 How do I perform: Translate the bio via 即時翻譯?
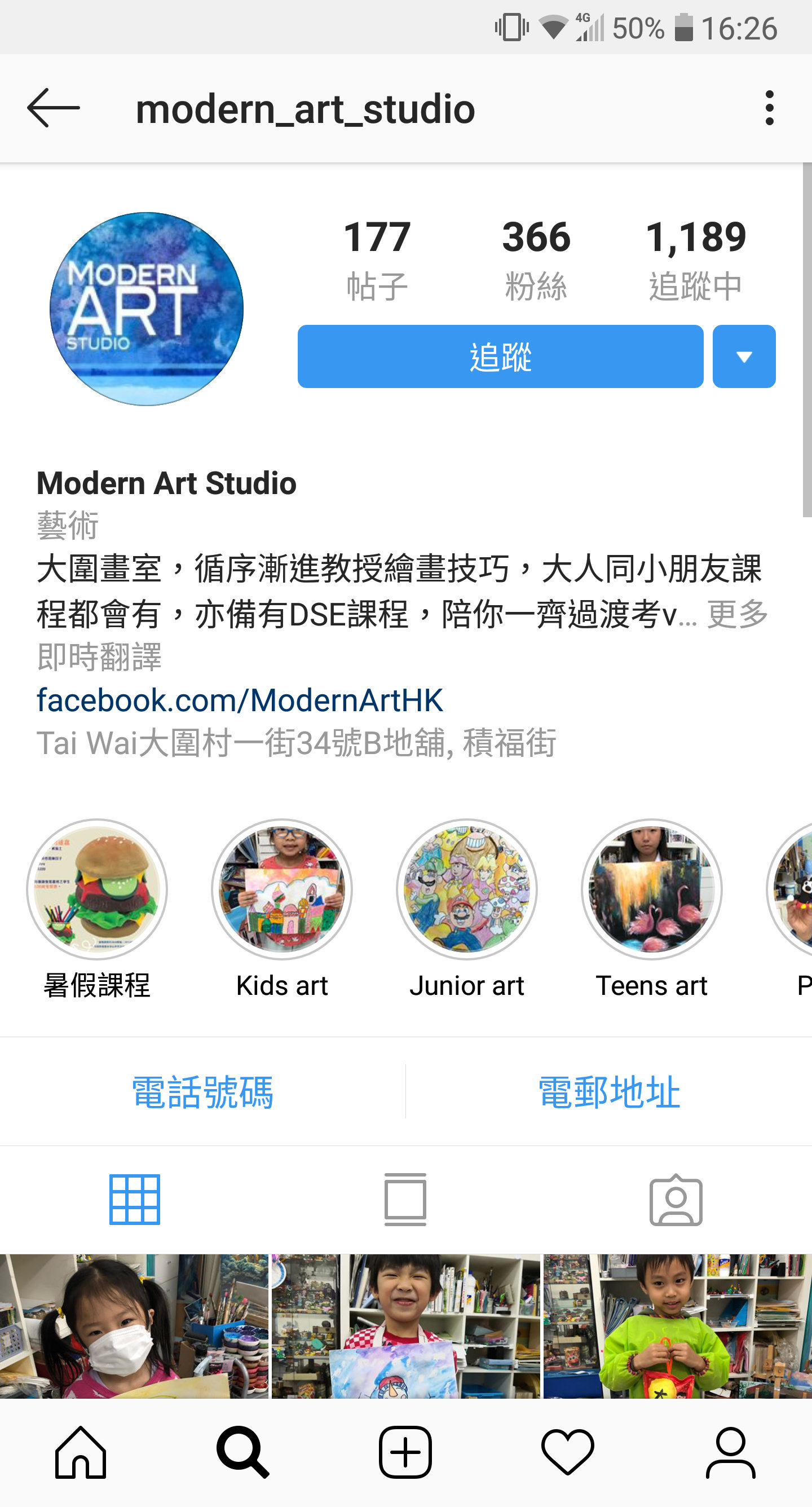point(99,657)
